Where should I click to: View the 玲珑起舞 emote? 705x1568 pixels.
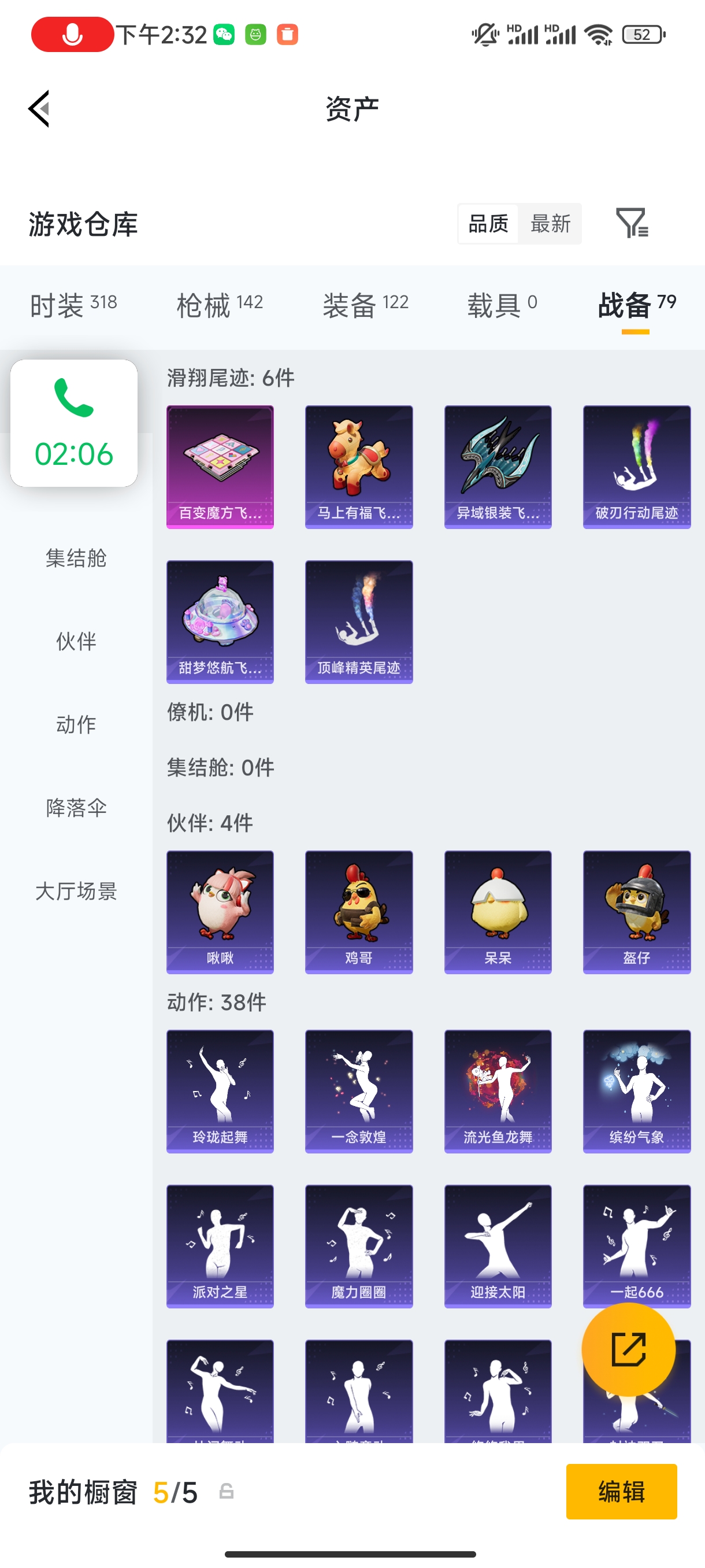[220, 1092]
